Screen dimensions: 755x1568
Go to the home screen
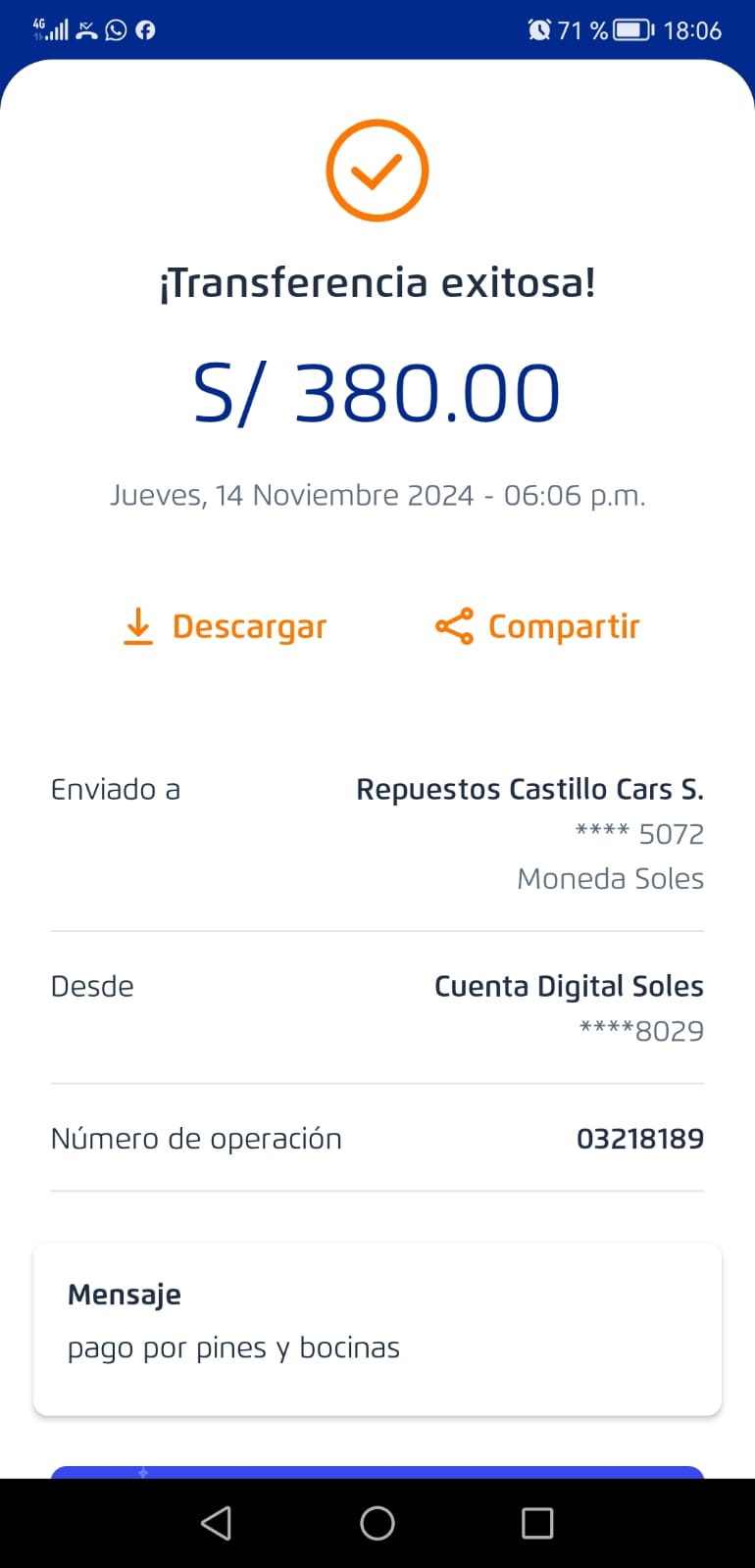click(377, 1523)
